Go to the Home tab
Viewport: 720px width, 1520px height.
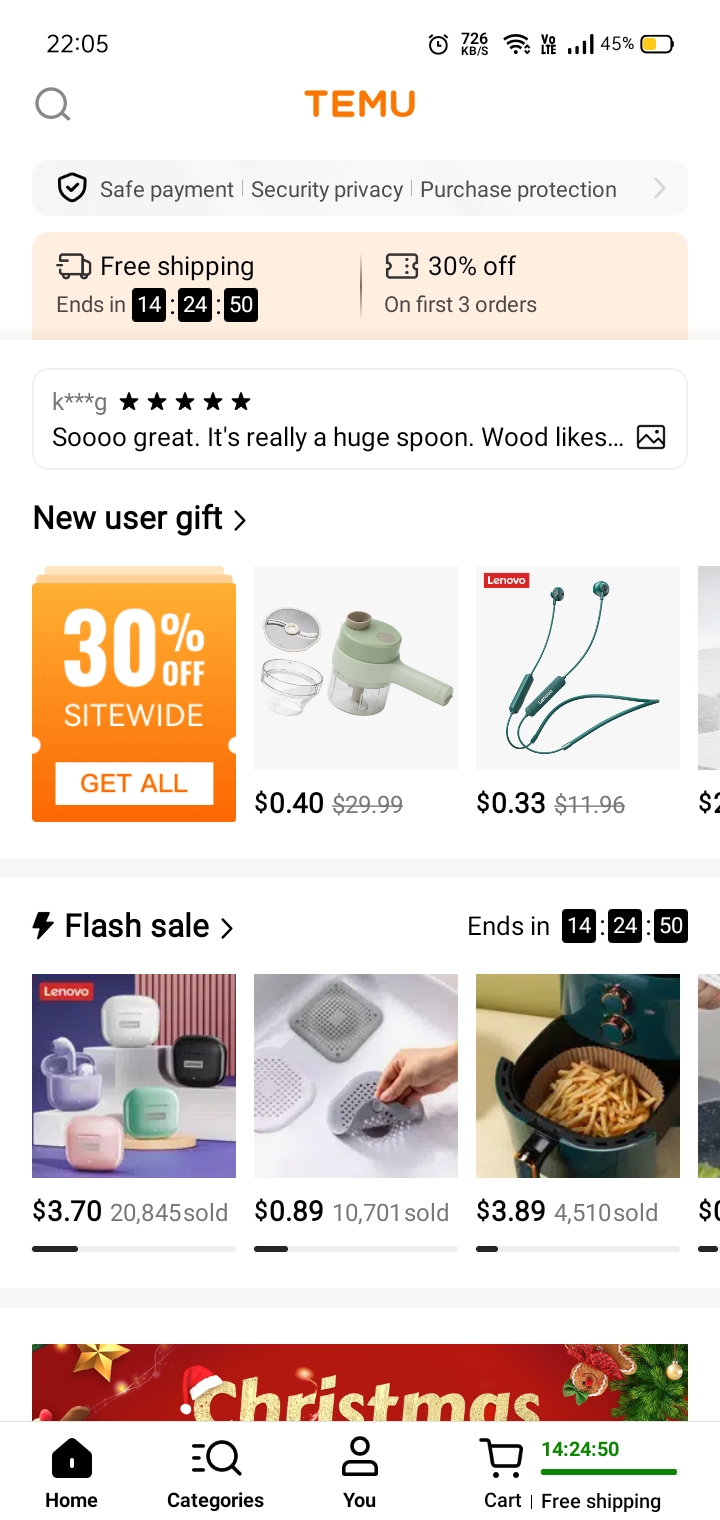(x=72, y=1473)
